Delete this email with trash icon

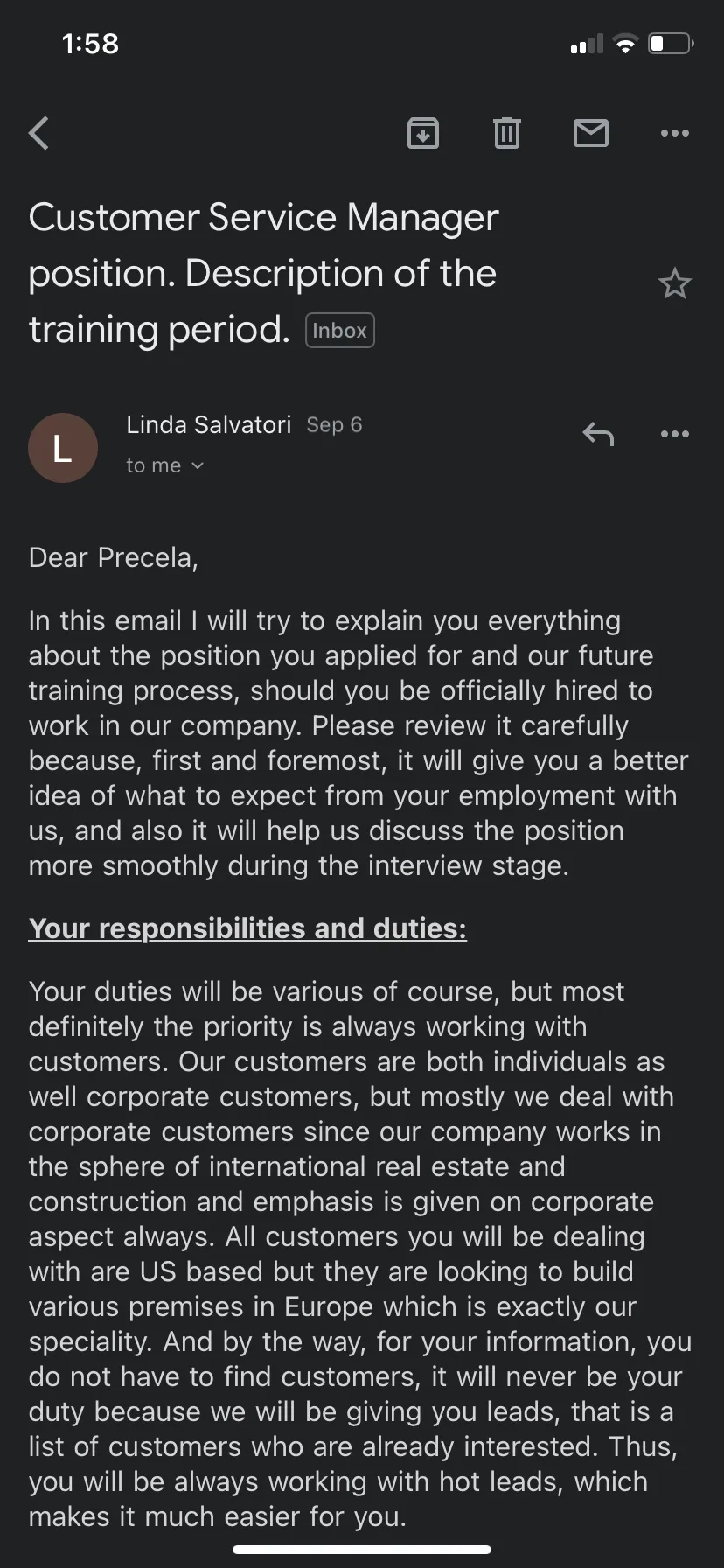tap(507, 133)
